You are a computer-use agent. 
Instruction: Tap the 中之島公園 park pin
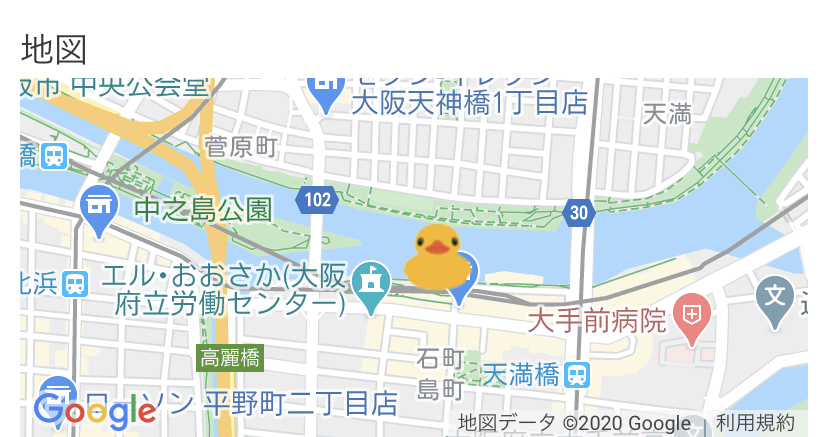tap(99, 206)
